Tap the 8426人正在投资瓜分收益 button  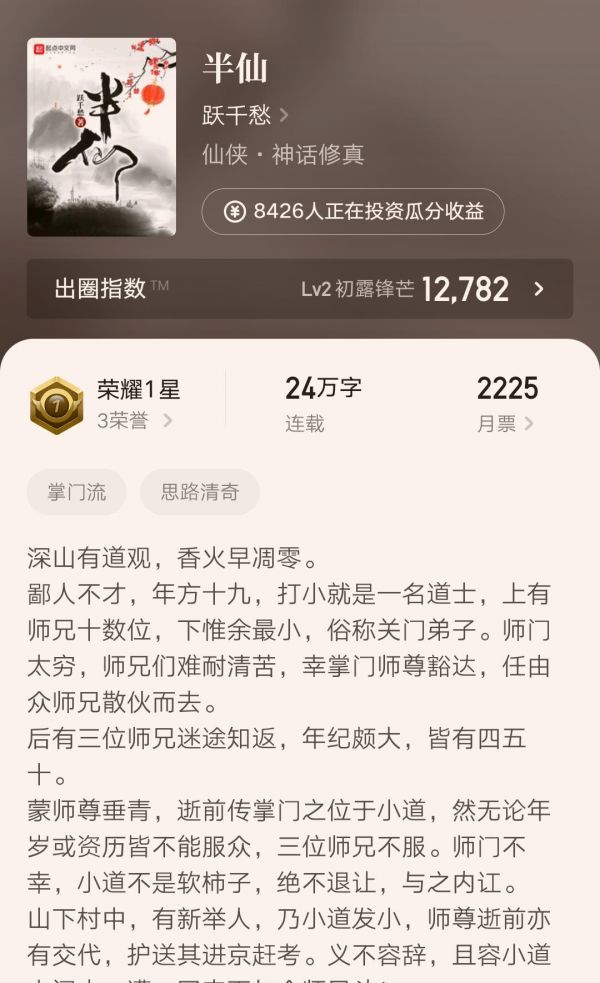pos(352,212)
